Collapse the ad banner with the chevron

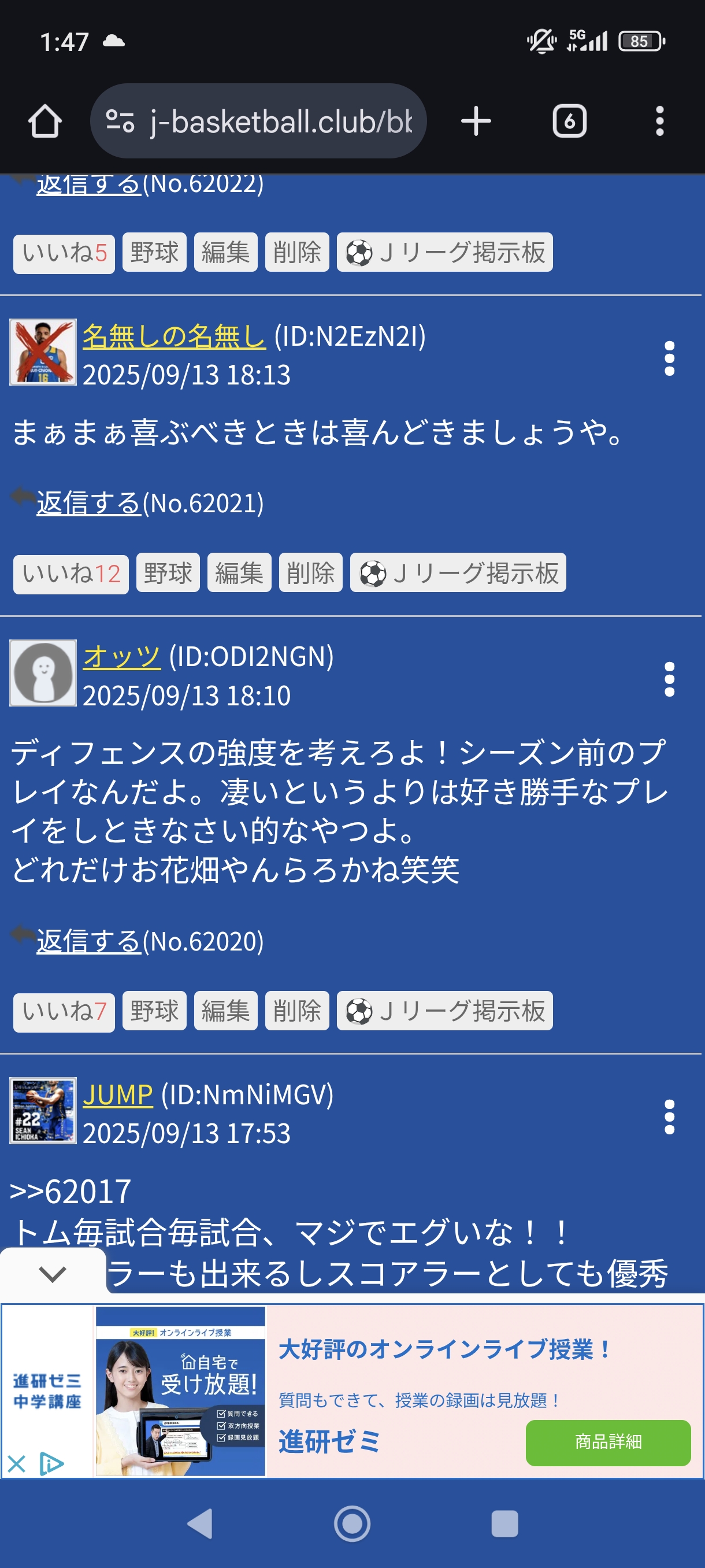coord(53,1273)
